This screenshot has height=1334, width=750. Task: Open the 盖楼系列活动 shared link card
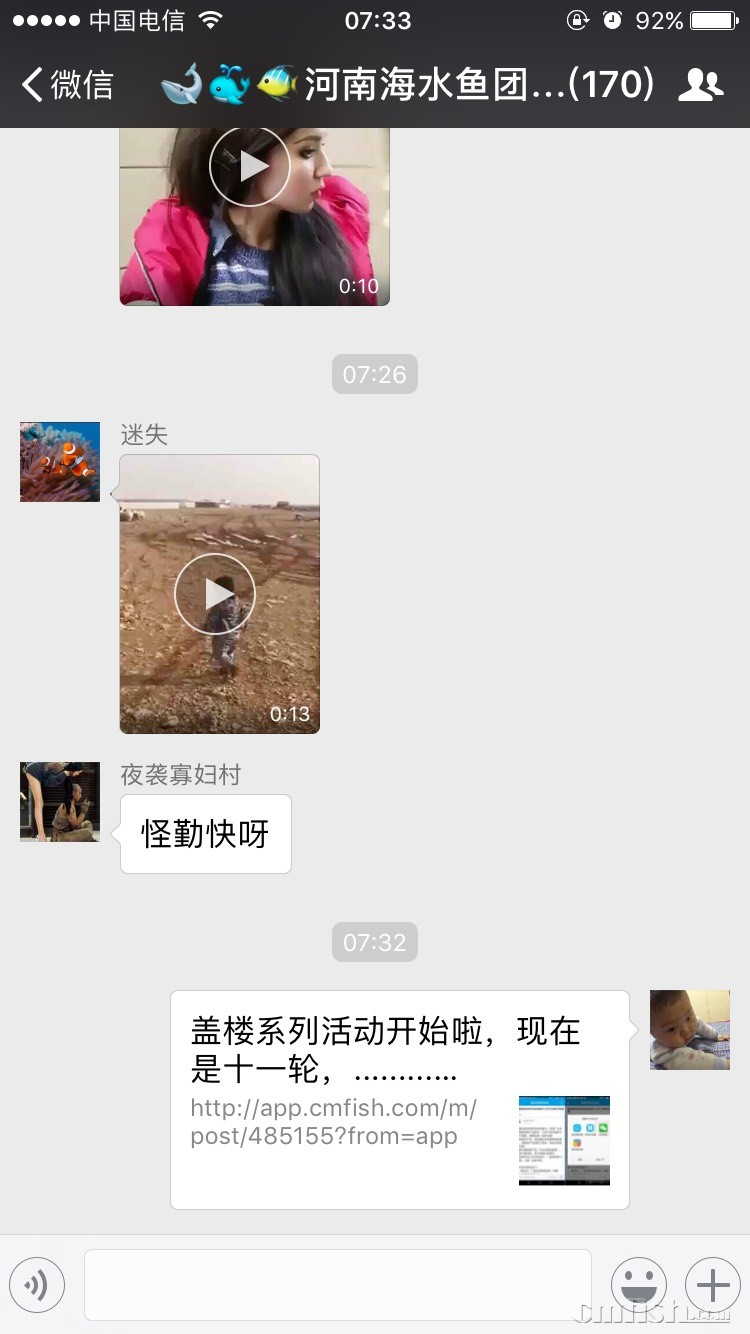400,1100
